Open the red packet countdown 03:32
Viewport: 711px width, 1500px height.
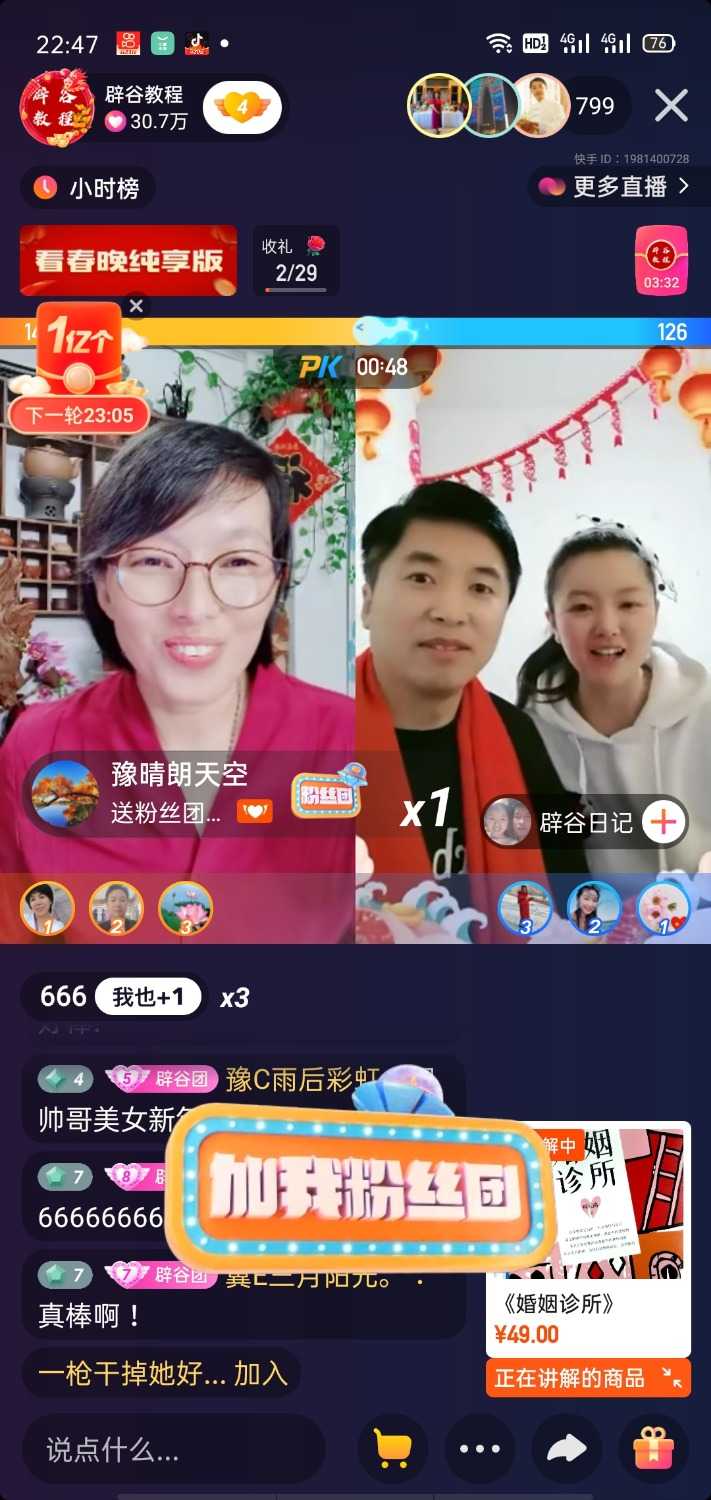[661, 261]
